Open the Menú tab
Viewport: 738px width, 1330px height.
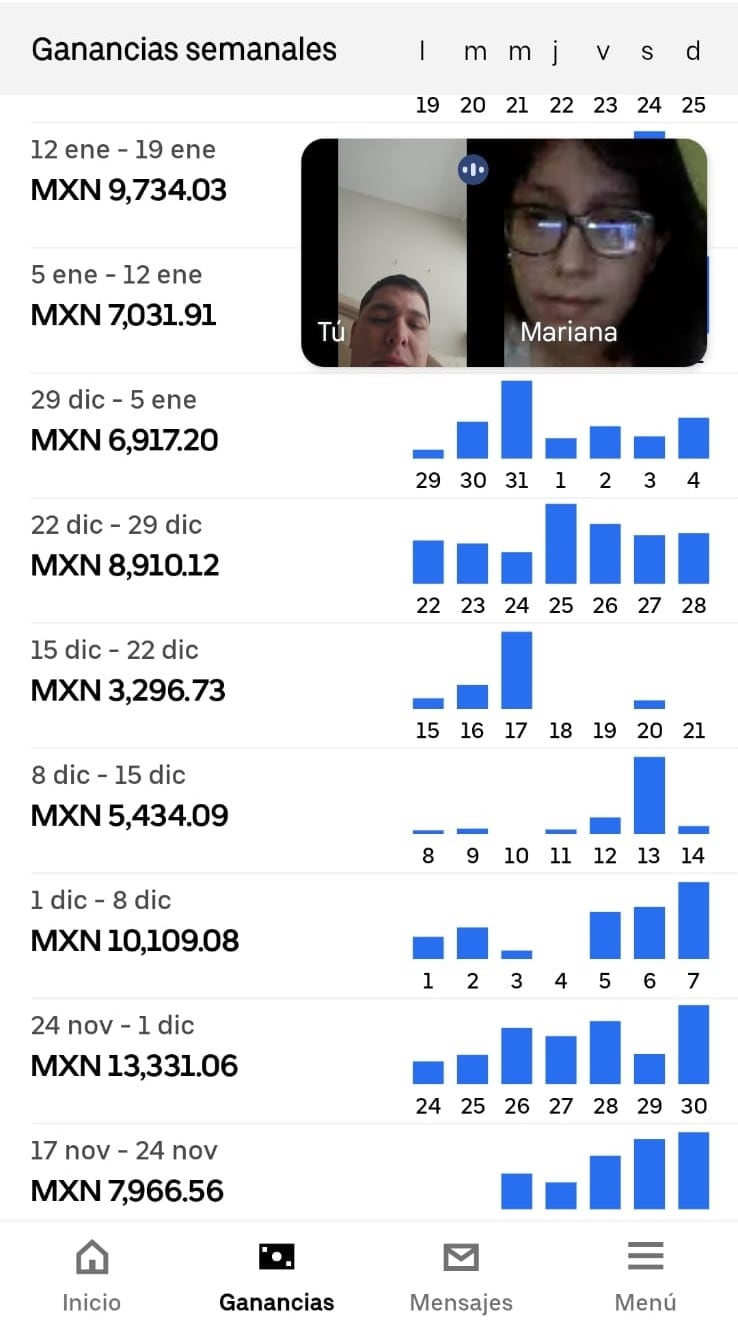[645, 1275]
